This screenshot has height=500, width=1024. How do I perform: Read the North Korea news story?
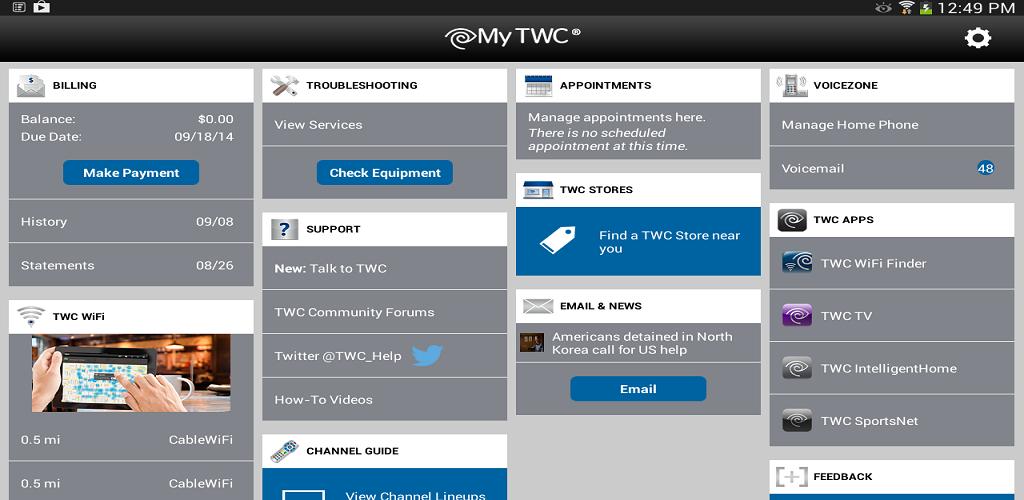(x=638, y=343)
